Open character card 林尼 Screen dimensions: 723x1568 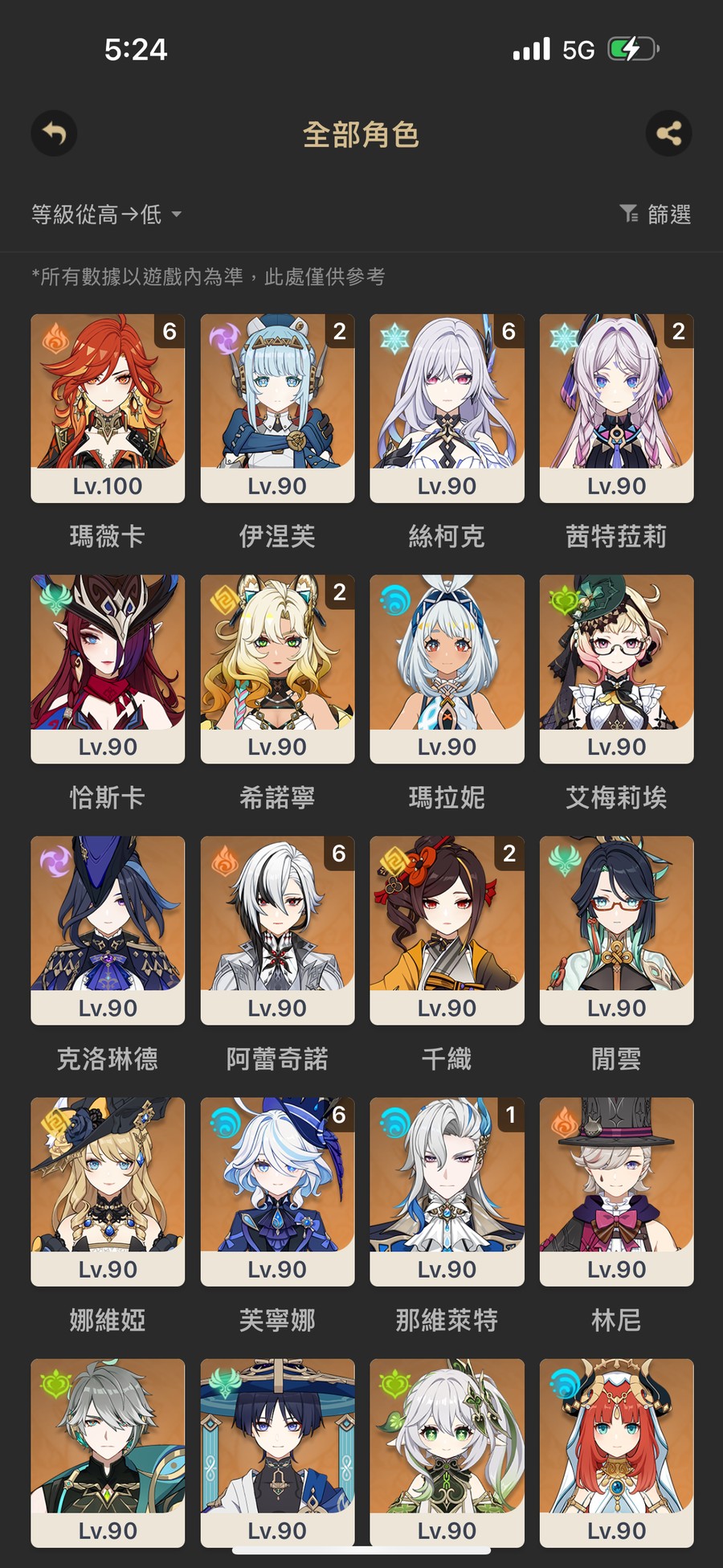[x=616, y=1192]
